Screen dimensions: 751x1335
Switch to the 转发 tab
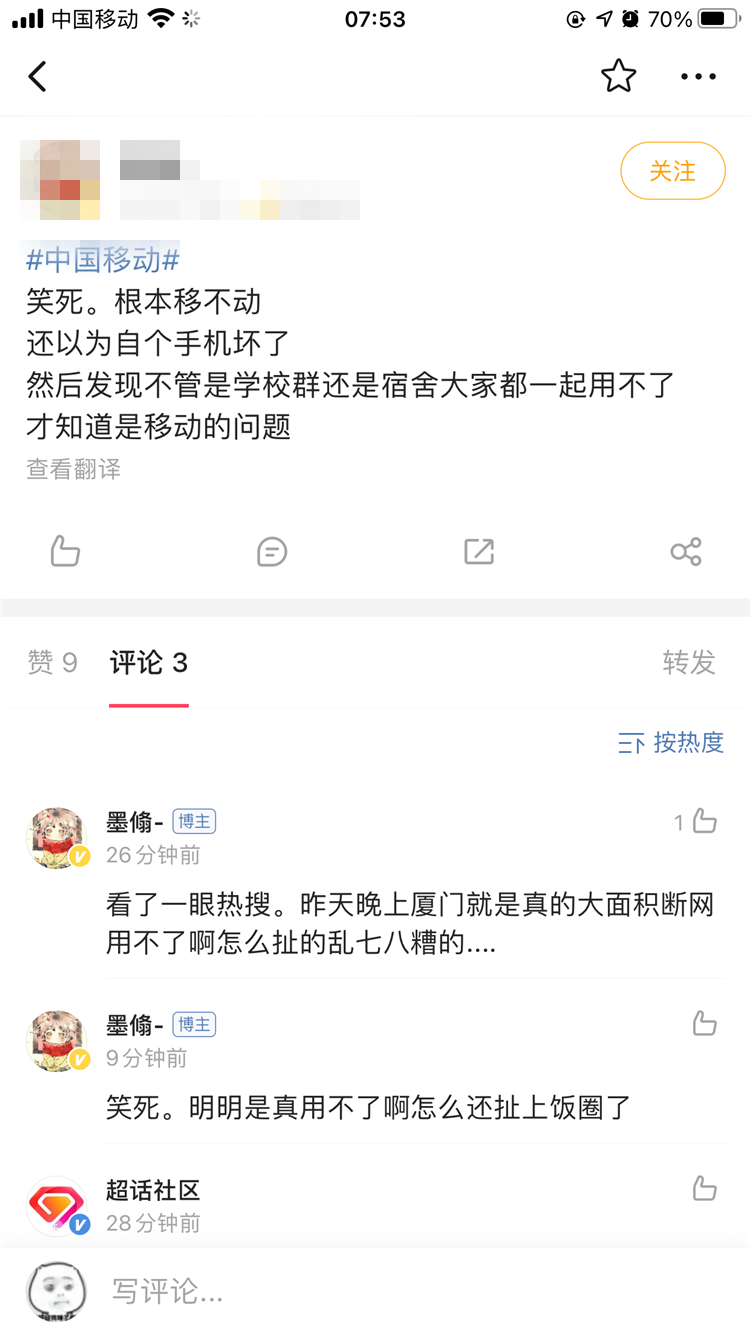click(689, 662)
